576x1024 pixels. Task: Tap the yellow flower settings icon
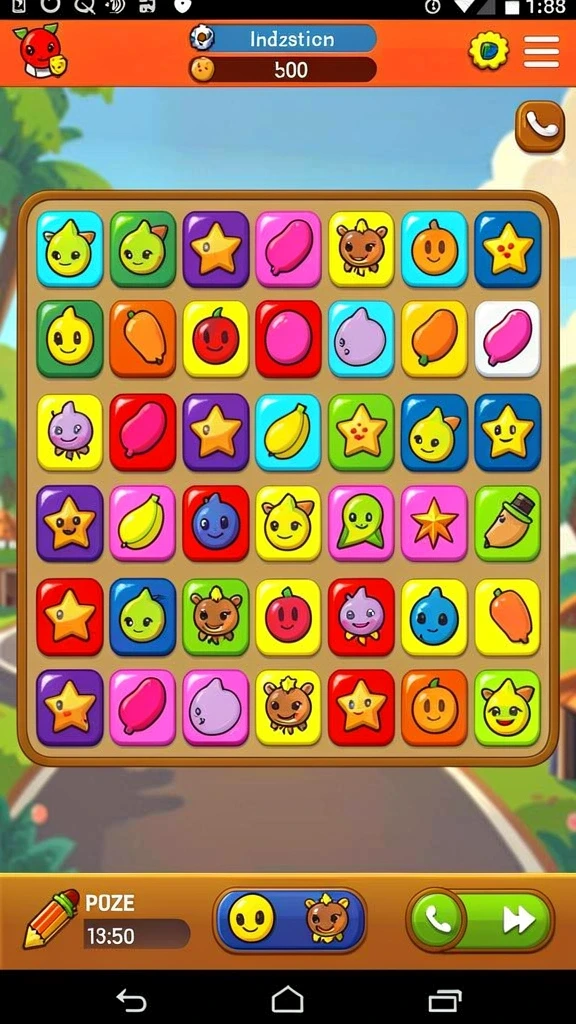pos(488,50)
